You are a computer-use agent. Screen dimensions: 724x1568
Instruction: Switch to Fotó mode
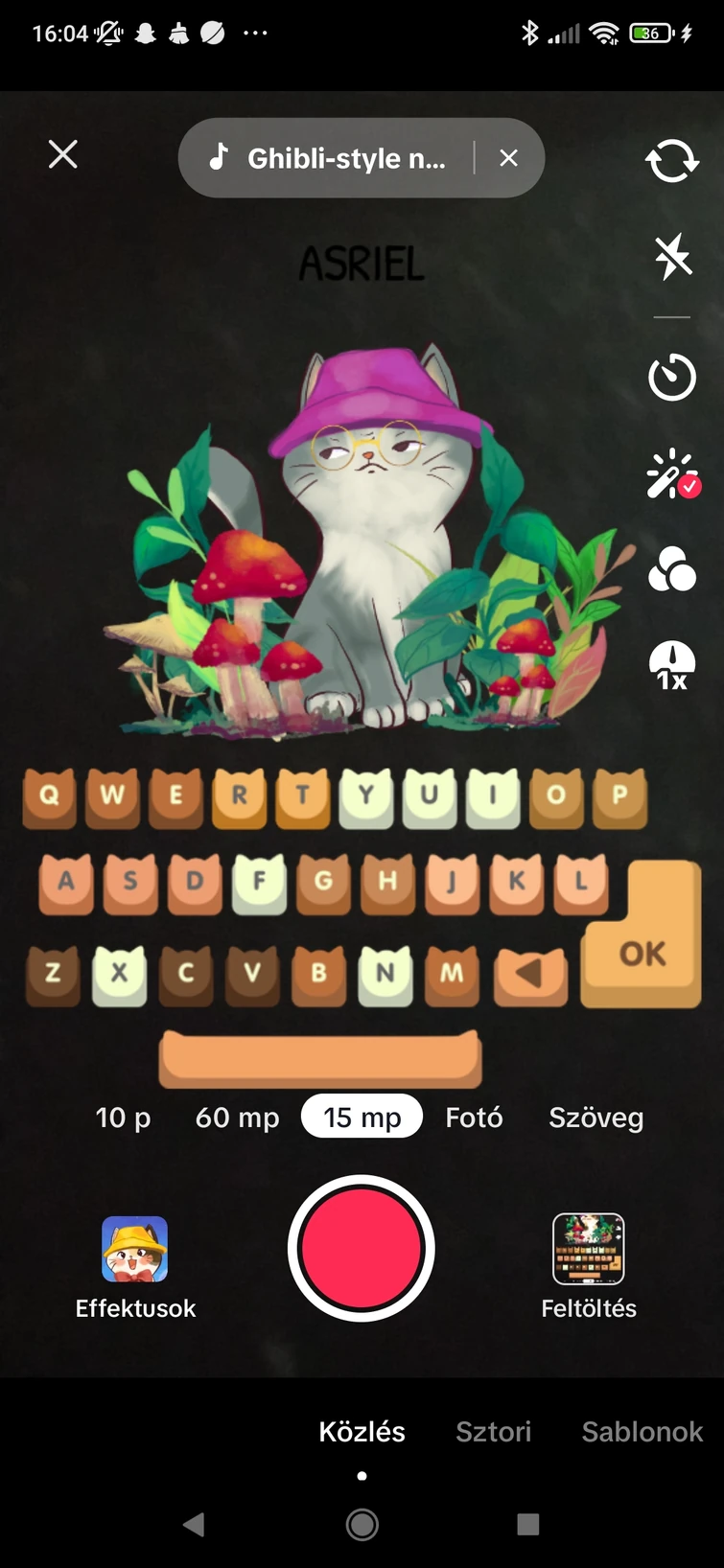click(474, 1118)
